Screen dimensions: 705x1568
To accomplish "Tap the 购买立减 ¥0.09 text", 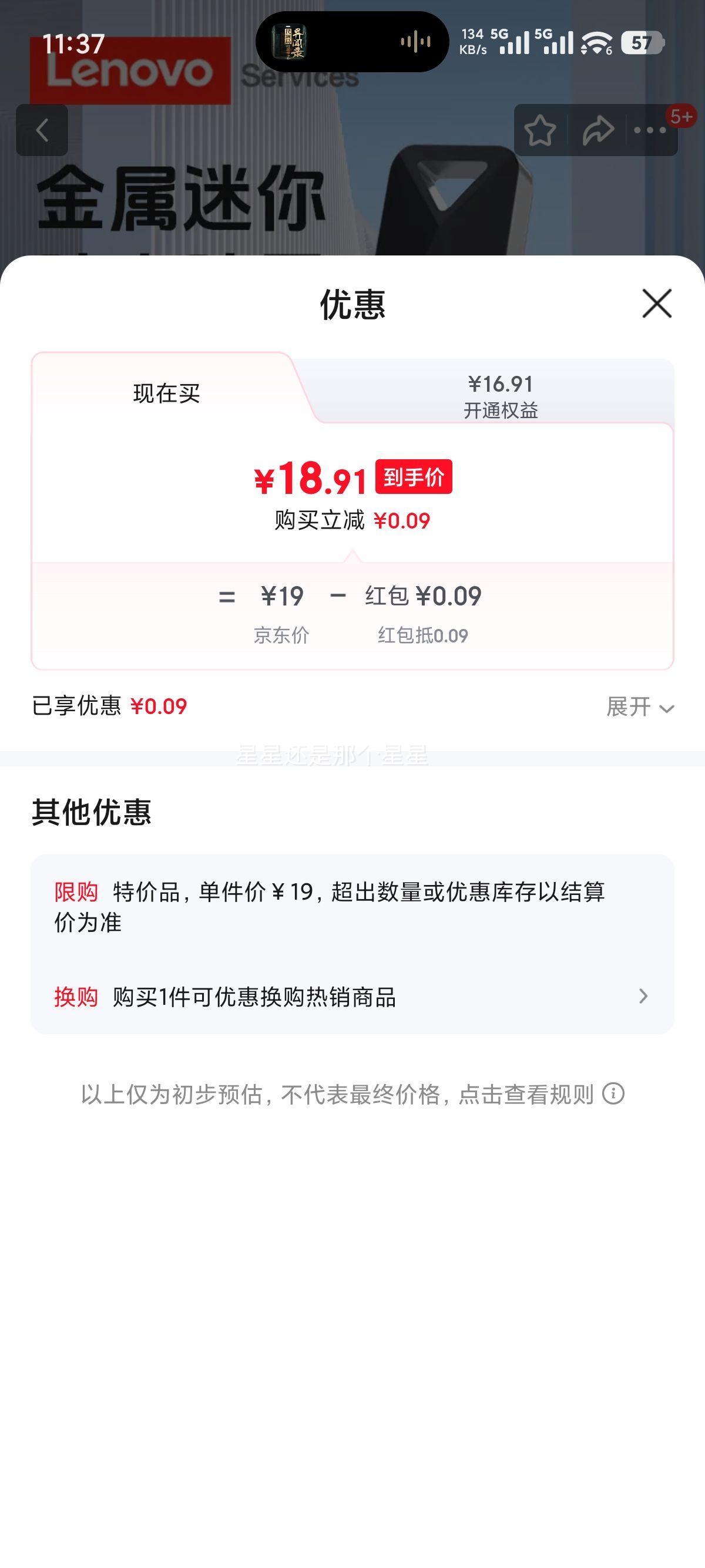I will [x=351, y=521].
